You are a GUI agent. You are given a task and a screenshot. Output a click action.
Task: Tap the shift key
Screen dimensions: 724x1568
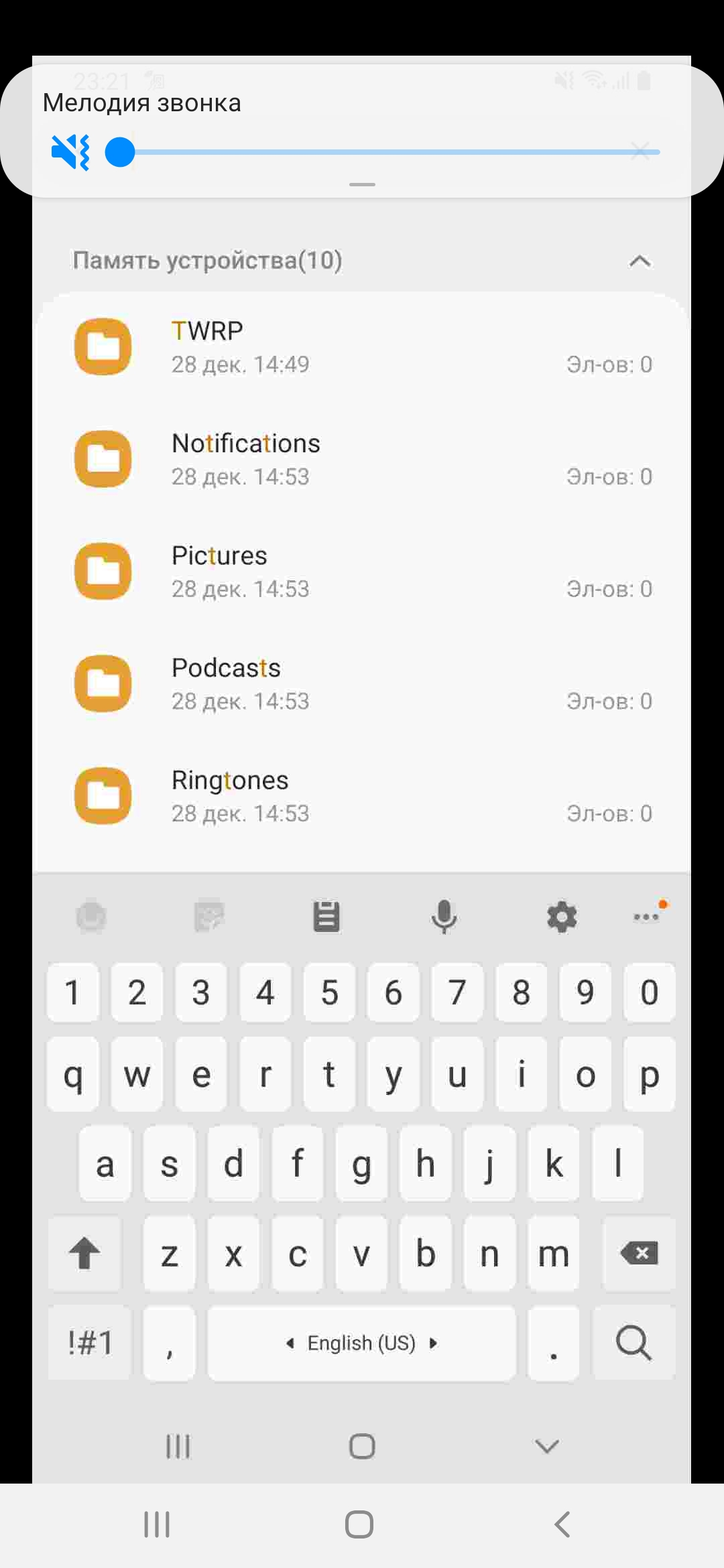pyautogui.click(x=84, y=1253)
